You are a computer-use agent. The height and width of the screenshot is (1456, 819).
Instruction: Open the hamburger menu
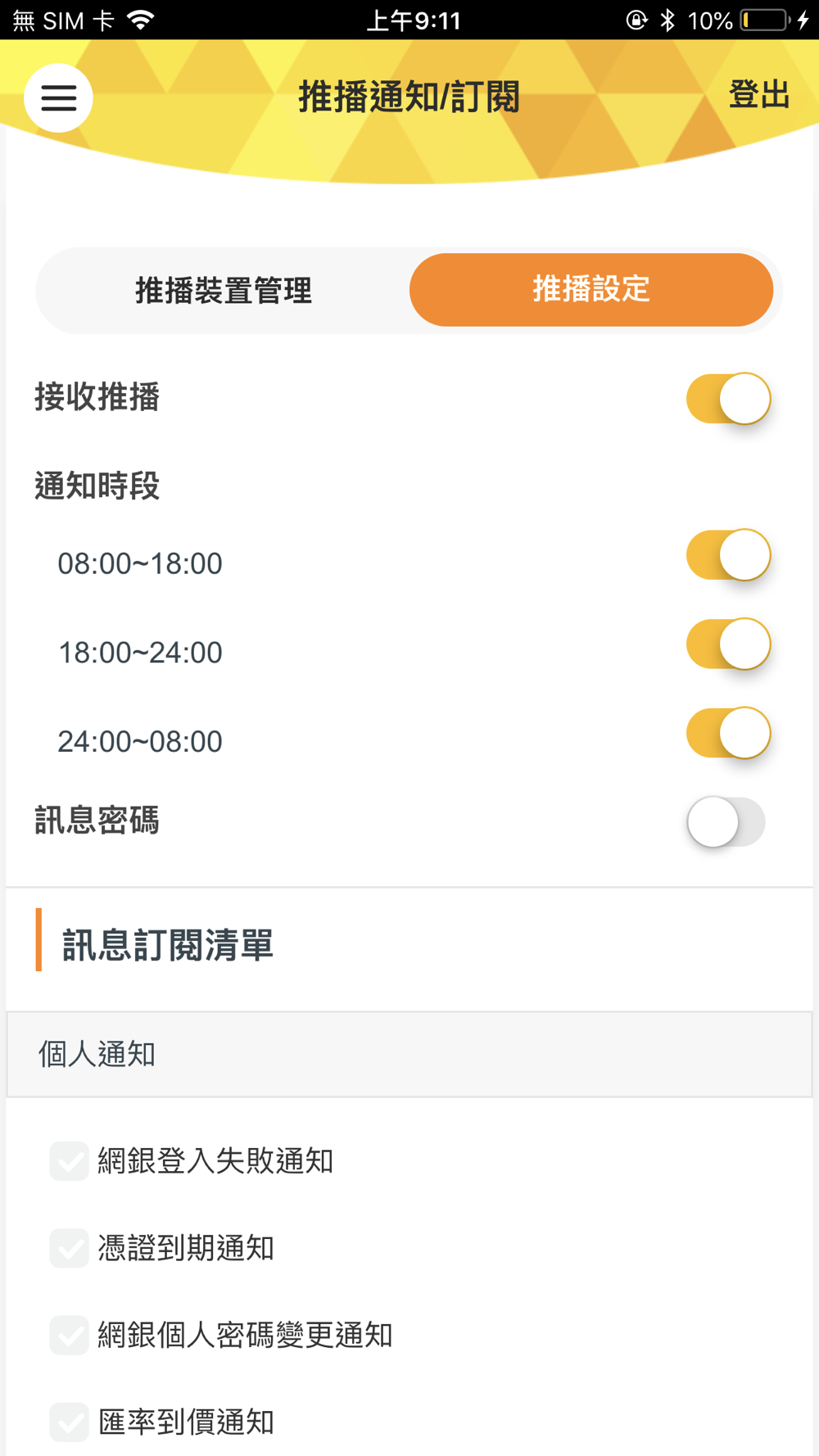(58, 98)
